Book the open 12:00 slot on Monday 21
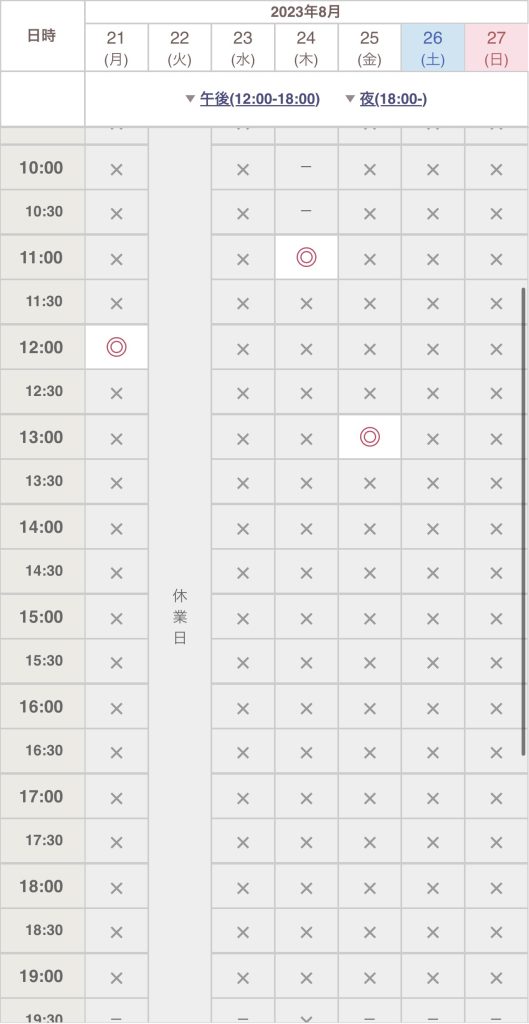 pos(116,347)
